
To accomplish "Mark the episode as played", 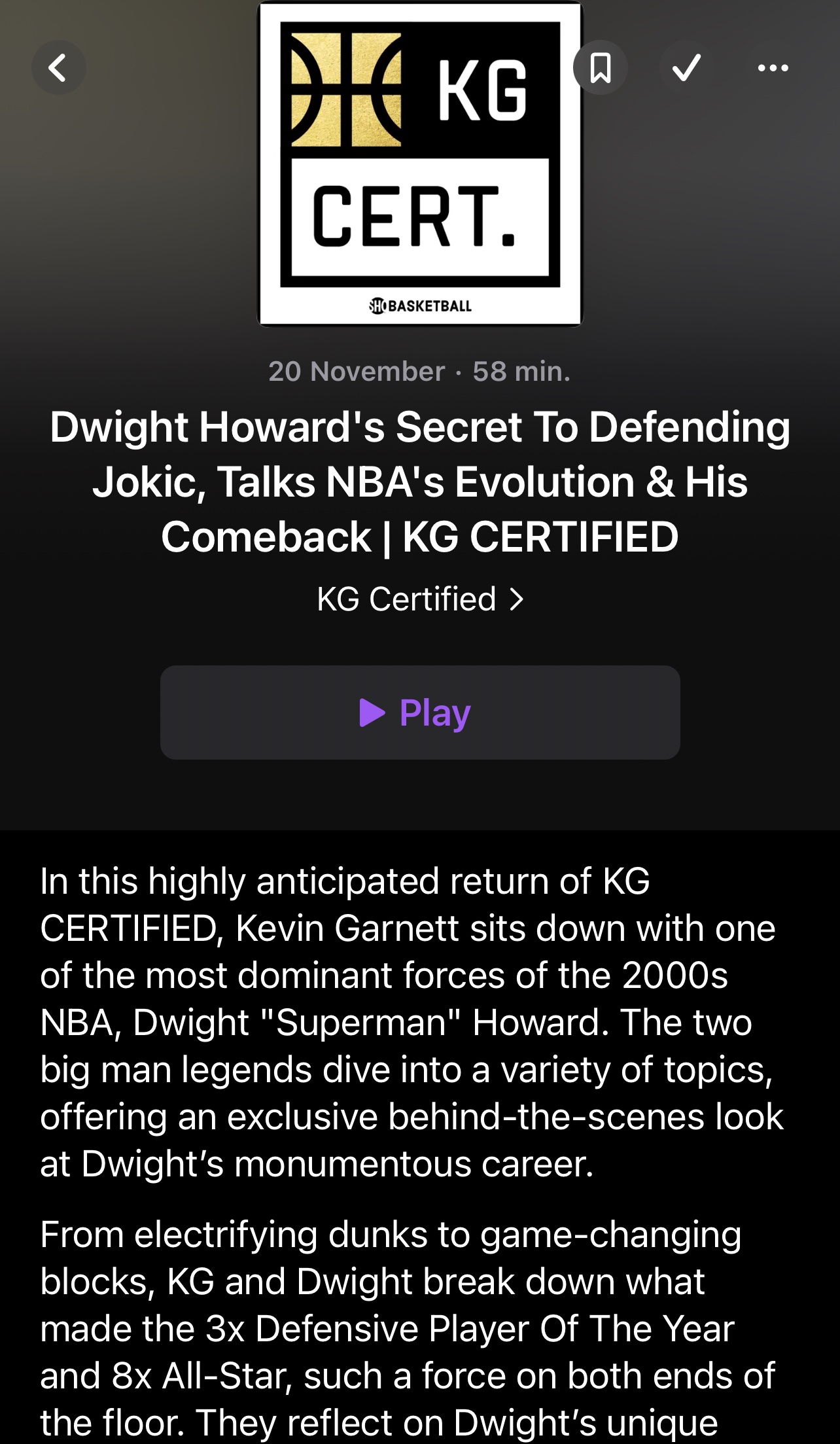I will tap(686, 67).
